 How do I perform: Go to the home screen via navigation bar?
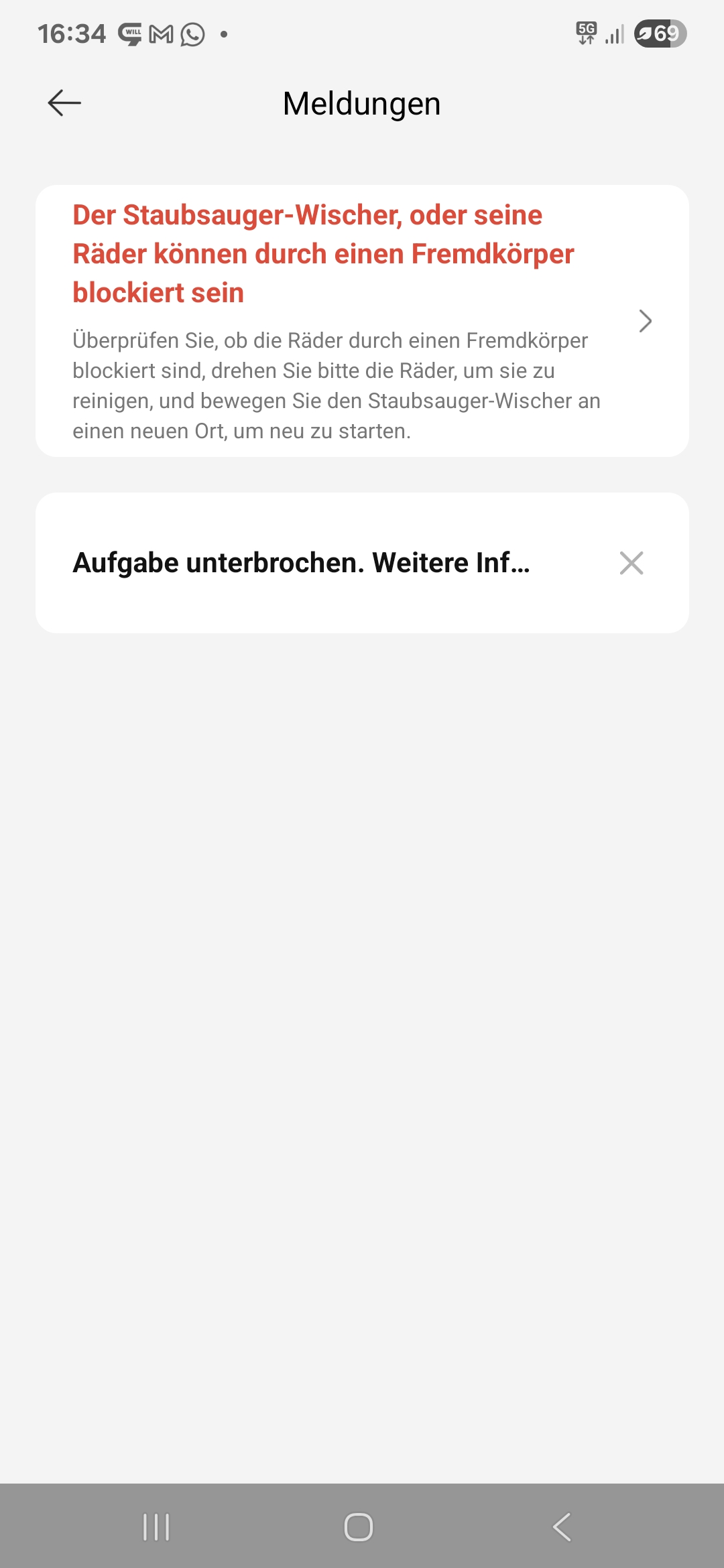pos(359,1527)
